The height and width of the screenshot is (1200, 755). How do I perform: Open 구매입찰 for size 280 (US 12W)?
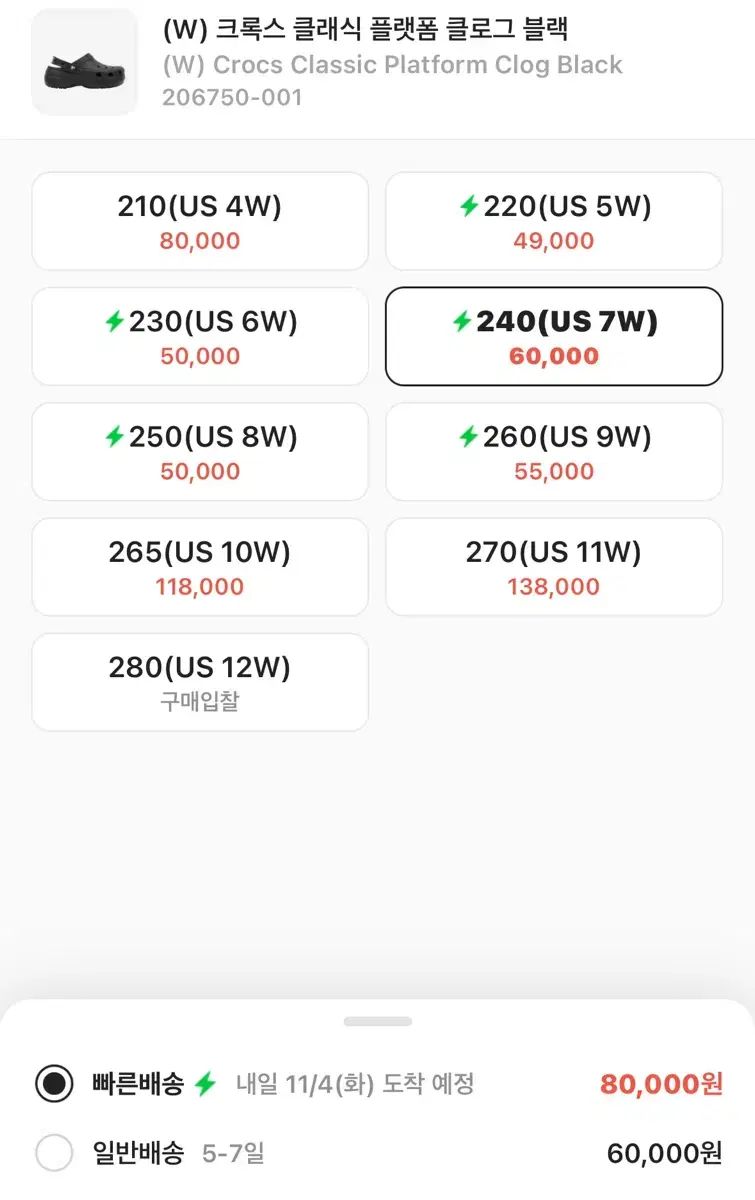coord(200,682)
